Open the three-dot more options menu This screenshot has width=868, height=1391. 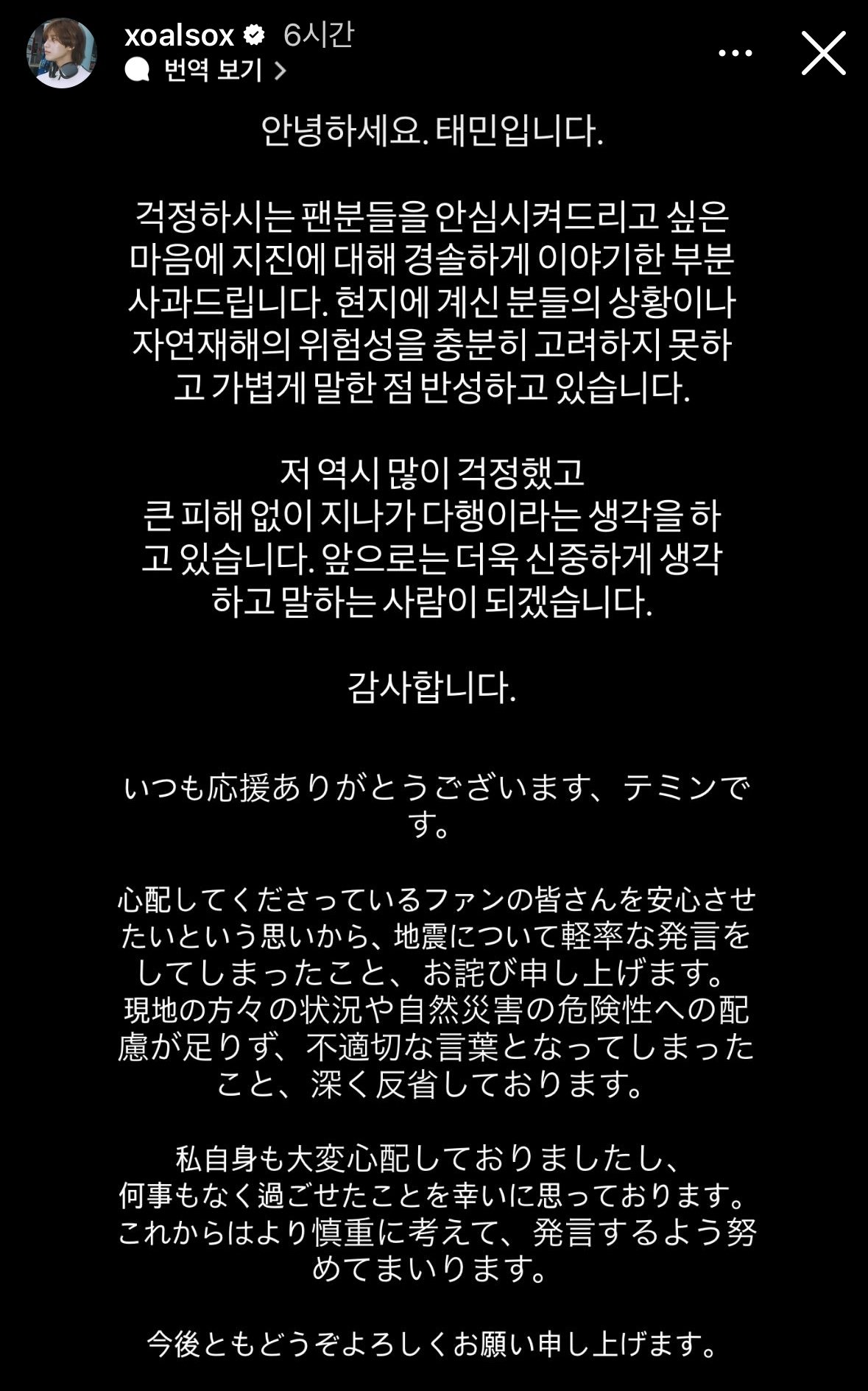[x=735, y=53]
